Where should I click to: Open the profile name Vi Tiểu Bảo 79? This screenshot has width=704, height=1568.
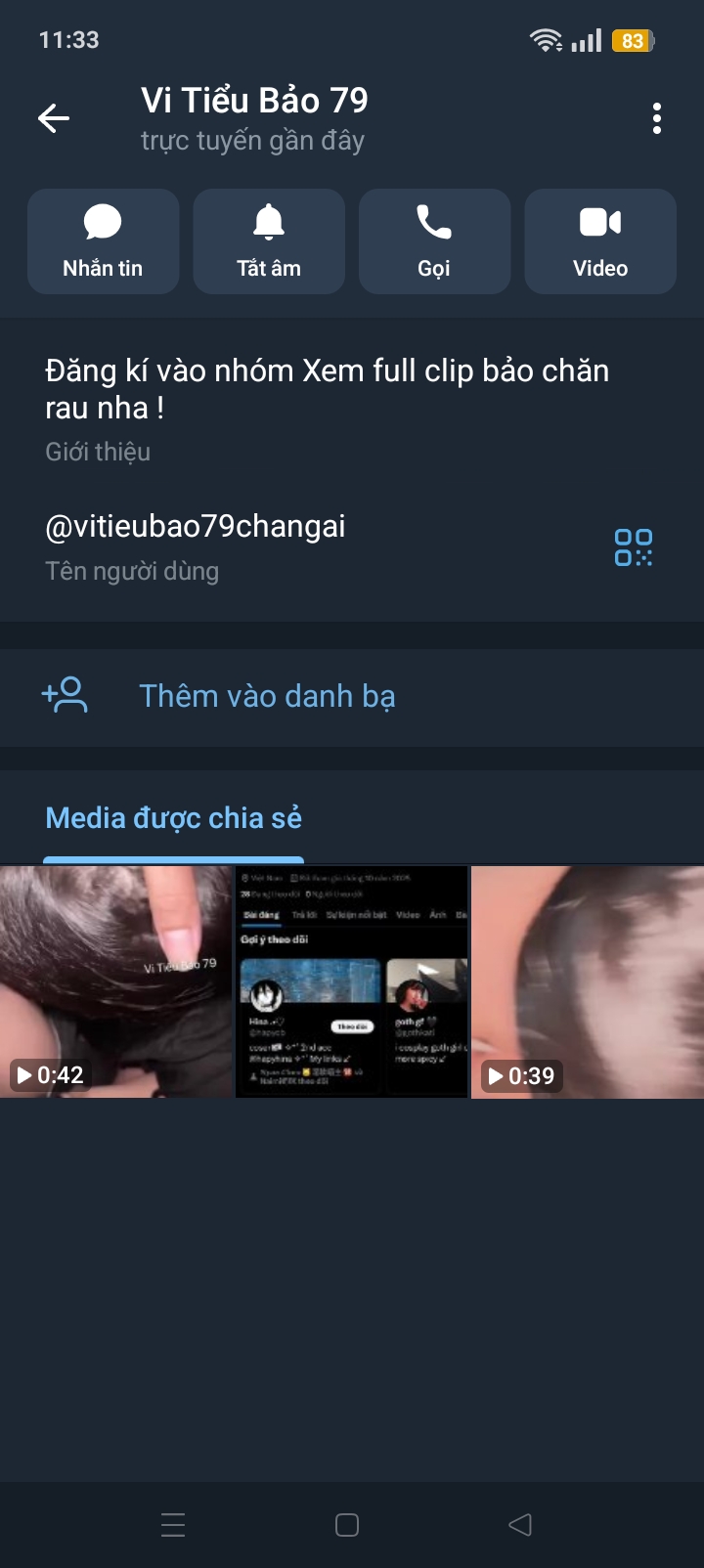tap(254, 100)
